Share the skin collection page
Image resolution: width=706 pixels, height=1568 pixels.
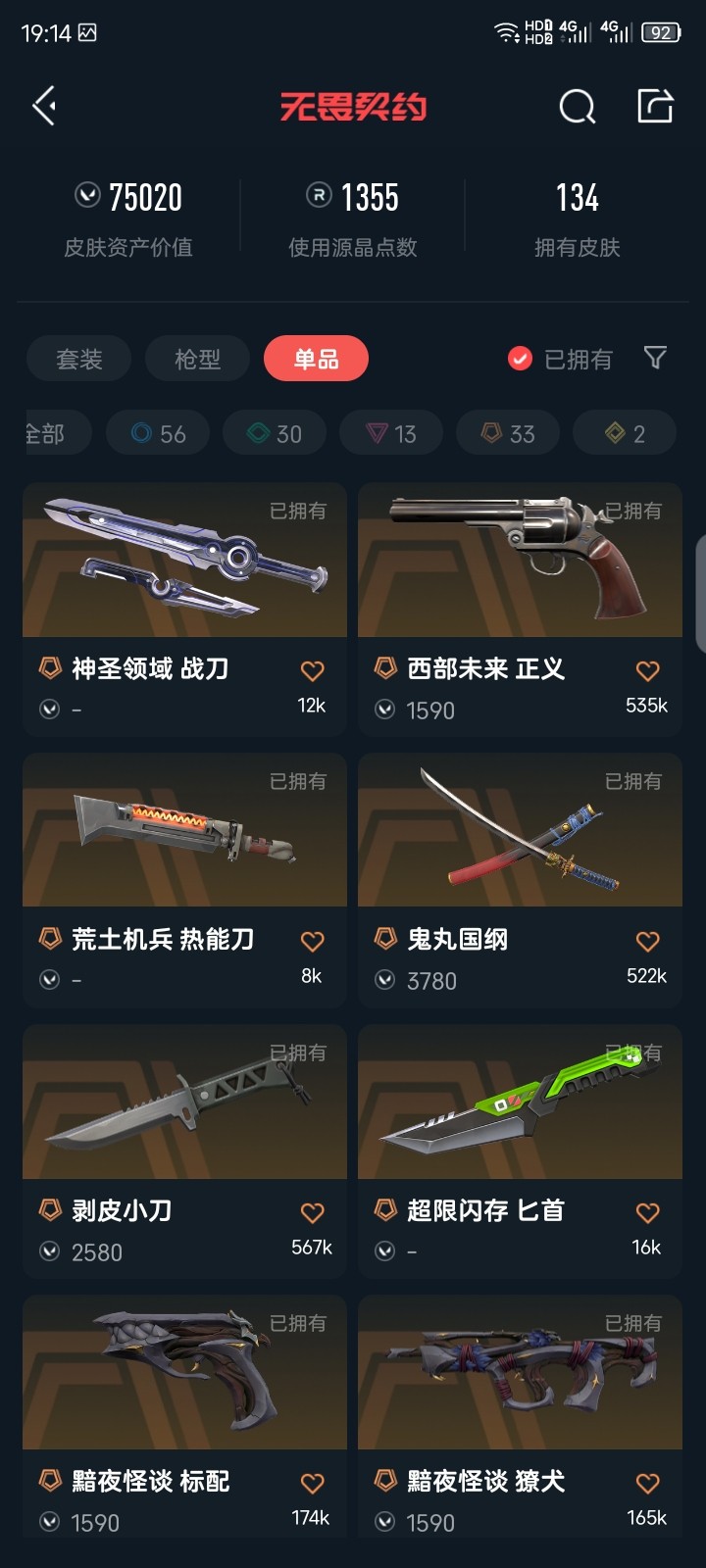pyautogui.click(x=655, y=106)
